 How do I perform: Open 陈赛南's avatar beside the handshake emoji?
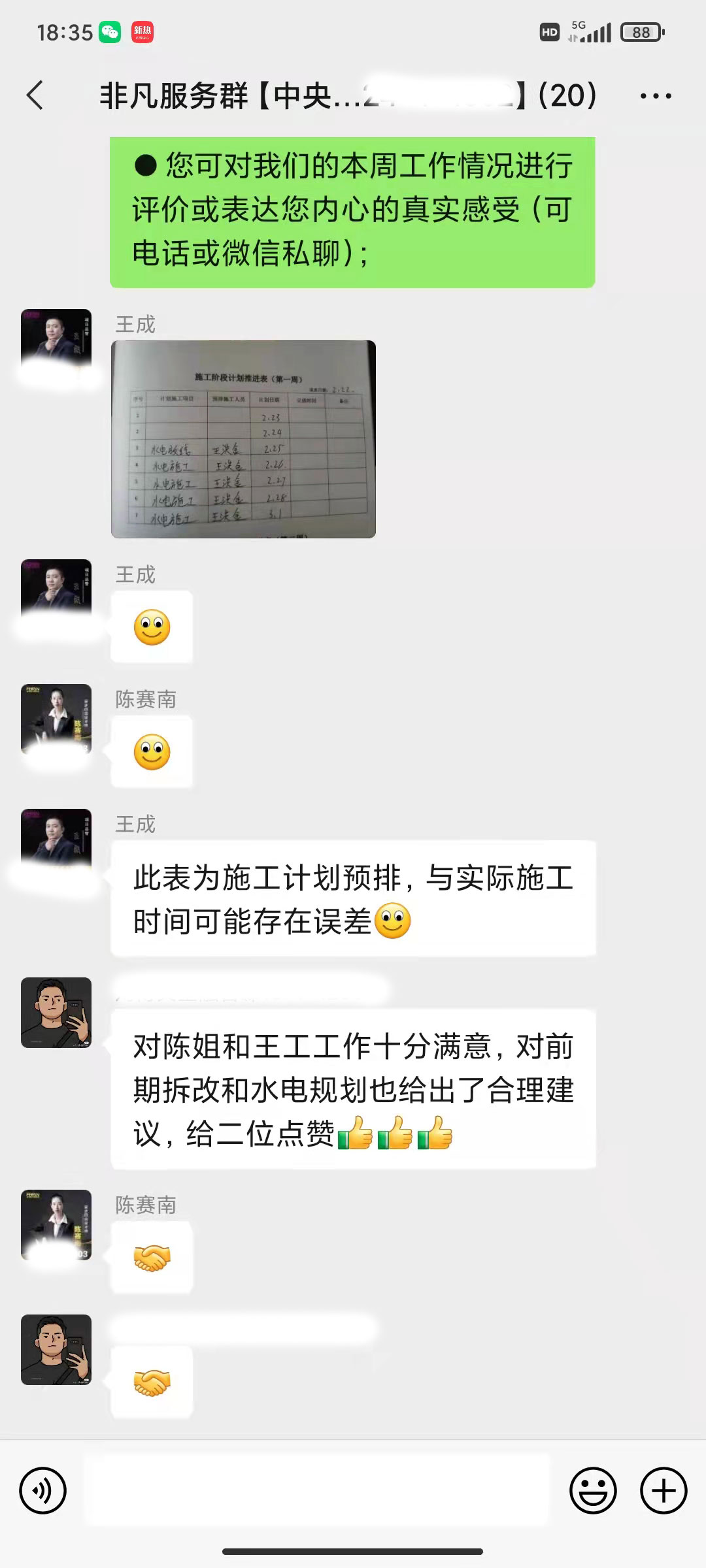click(x=56, y=1224)
